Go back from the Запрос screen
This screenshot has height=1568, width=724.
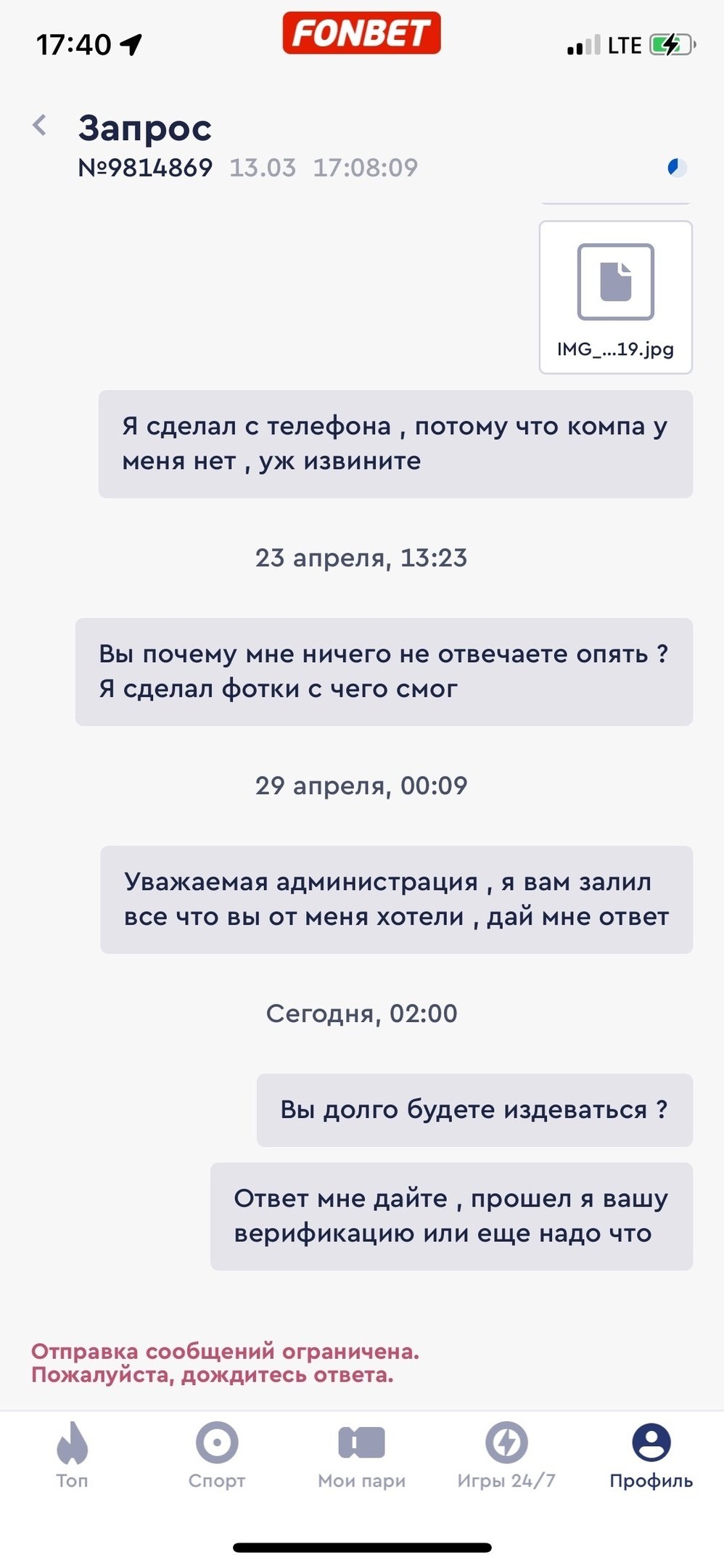[x=40, y=126]
